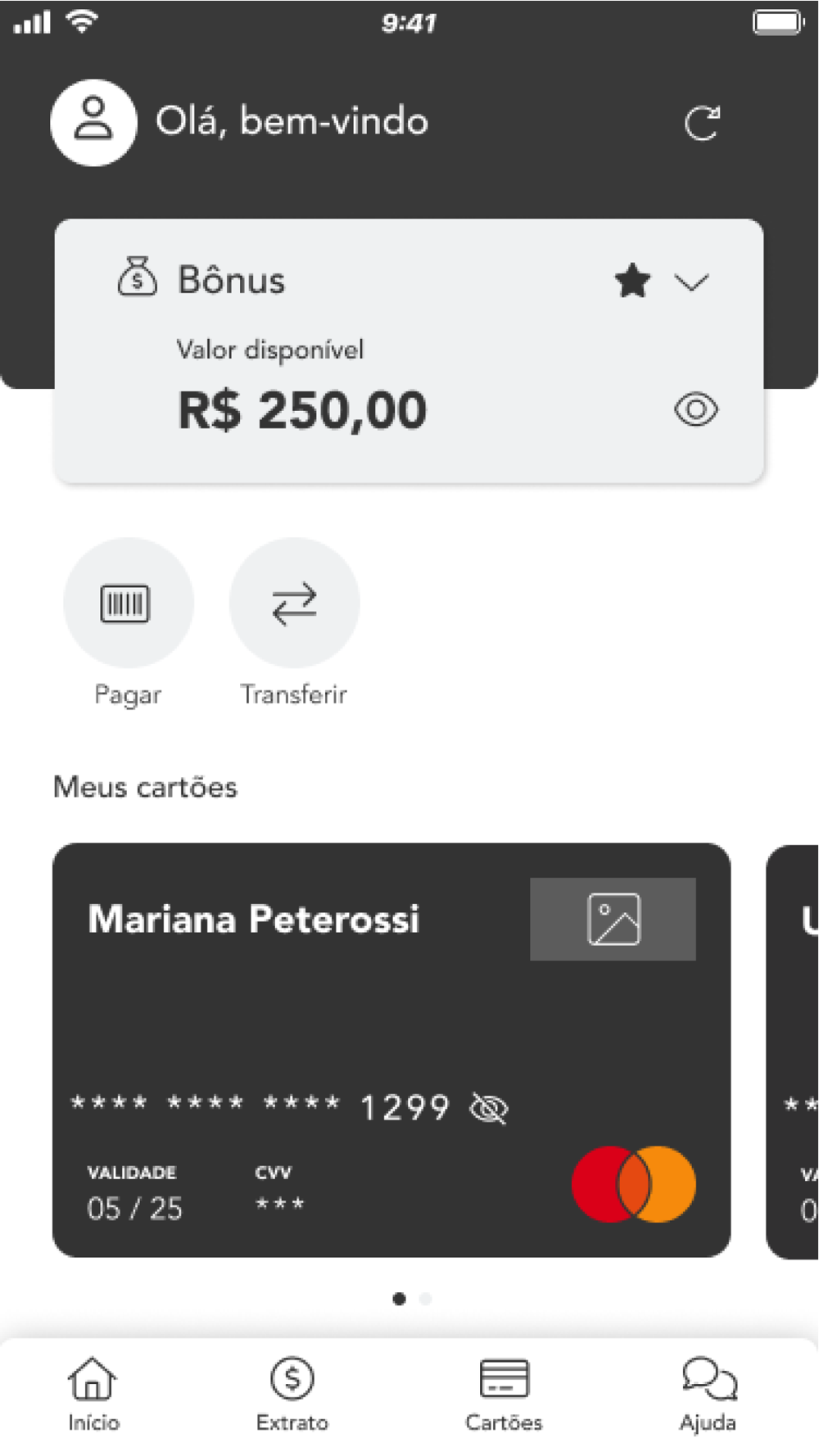Tap the card image placeholder
This screenshot has width=819, height=1456.
[613, 919]
